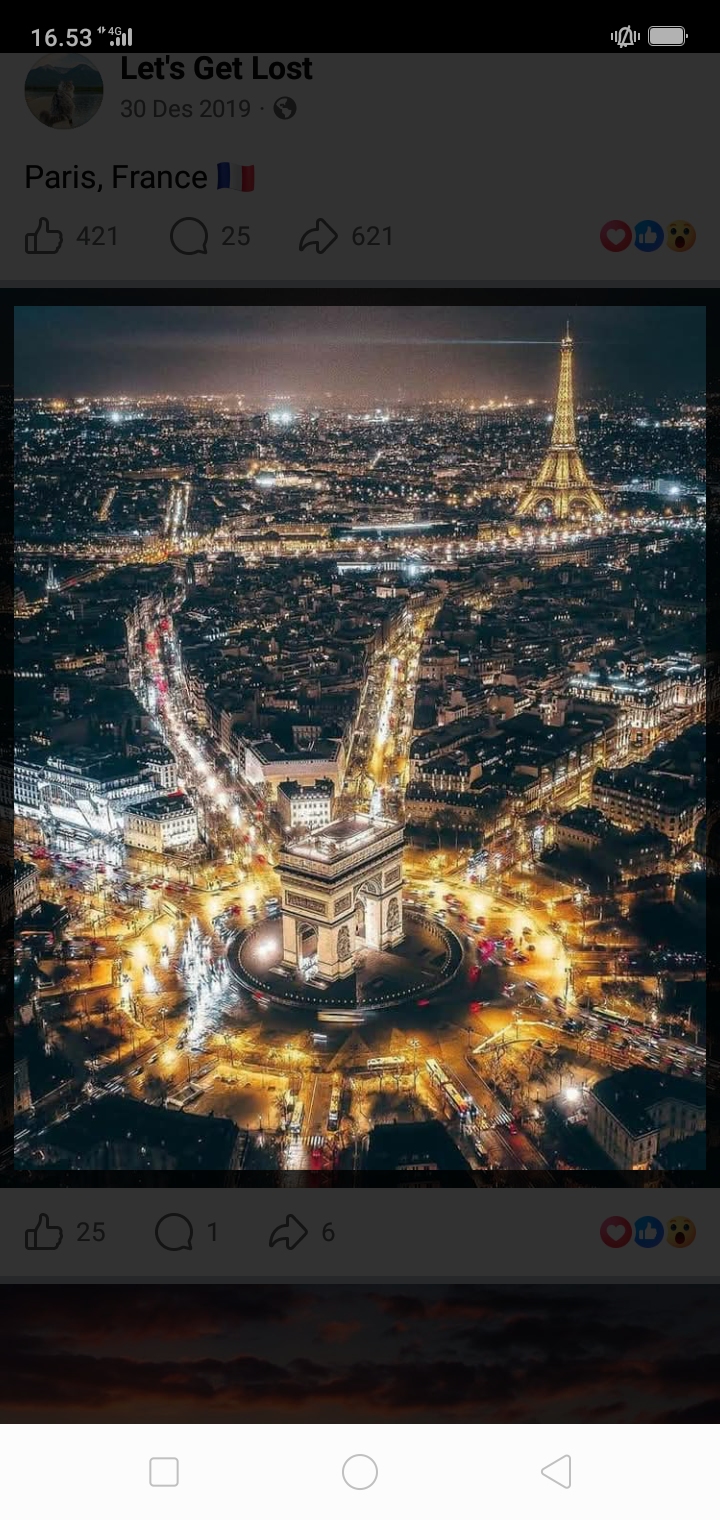Go to the phone's home screen
720x1520 pixels.
coord(360,1472)
